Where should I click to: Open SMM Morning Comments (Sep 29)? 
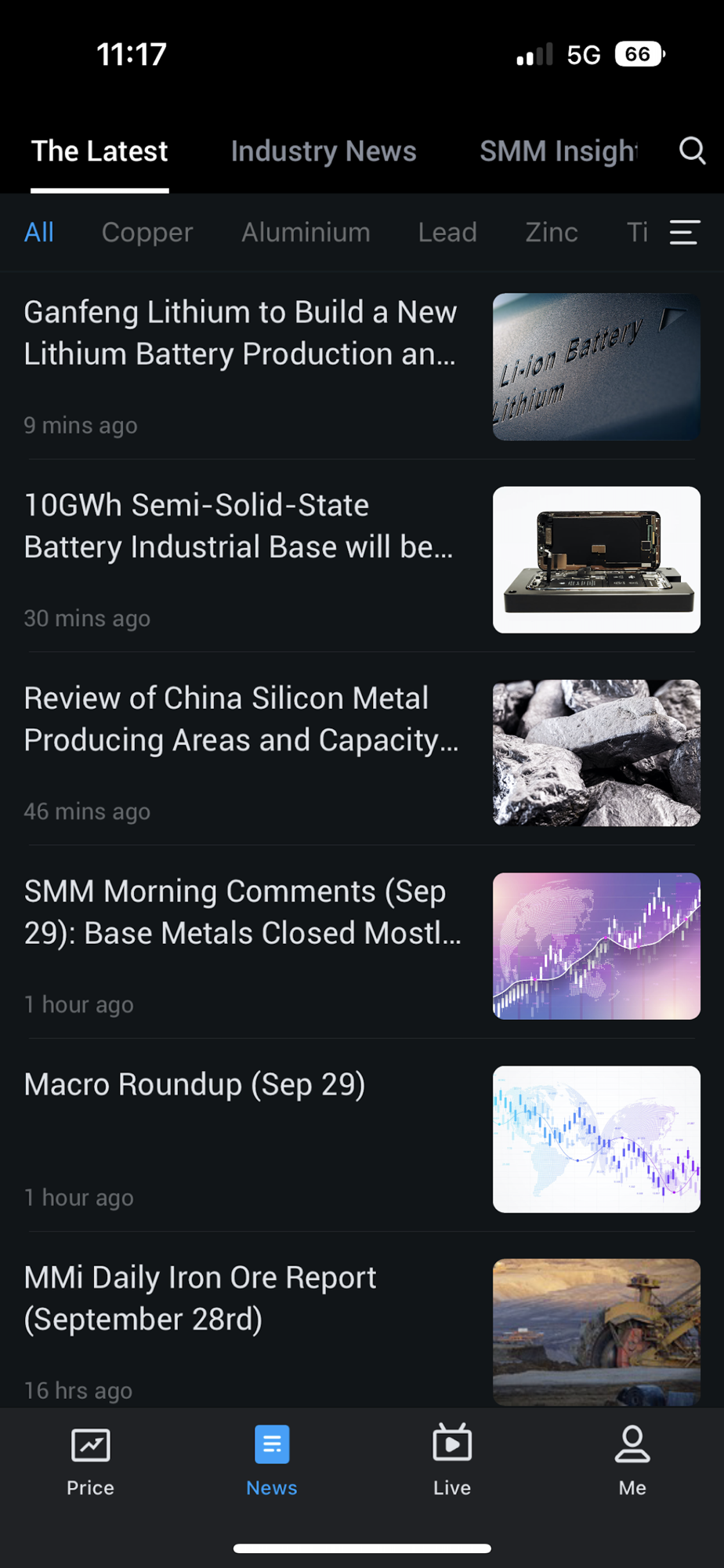tap(242, 912)
